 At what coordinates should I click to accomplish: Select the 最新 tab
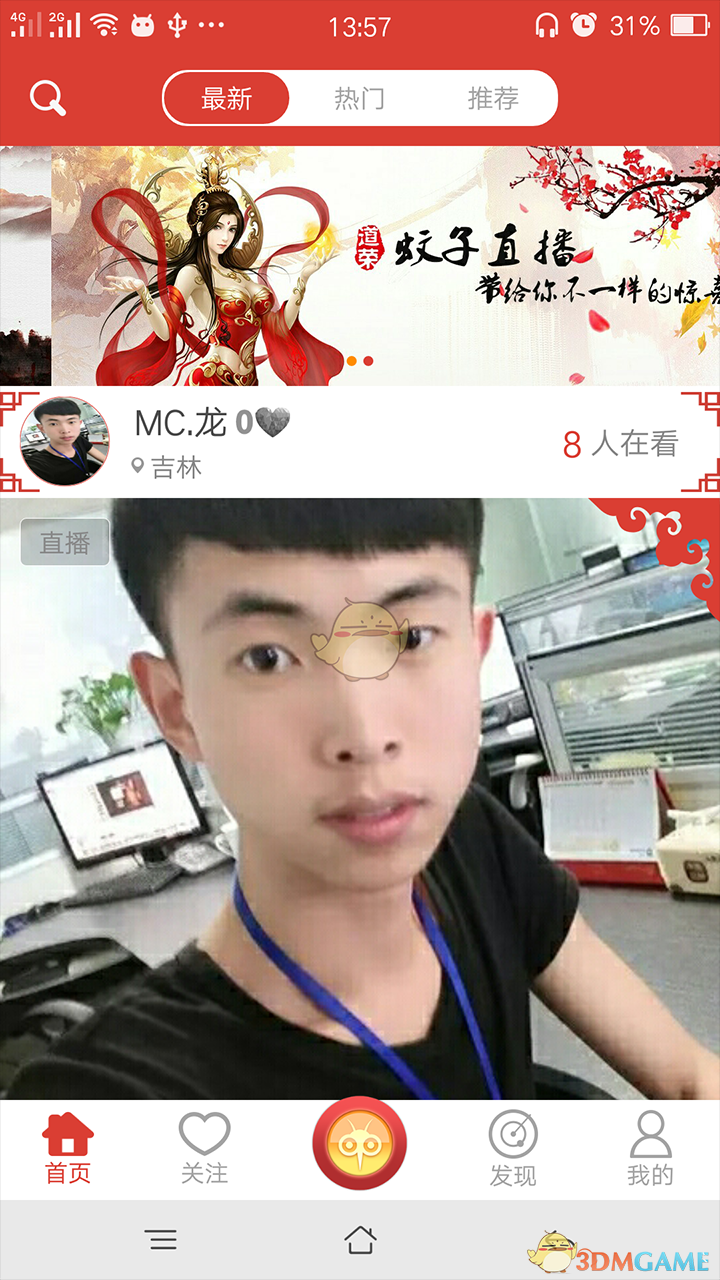(x=227, y=98)
